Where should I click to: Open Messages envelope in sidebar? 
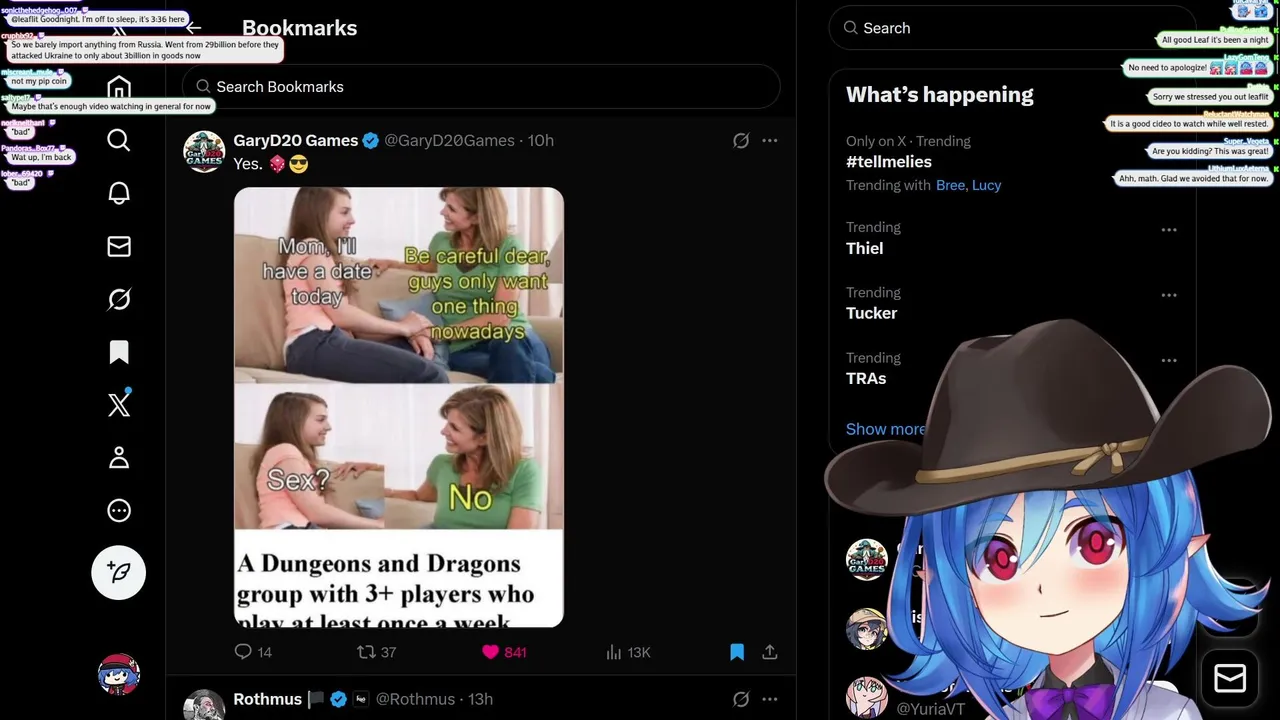point(119,246)
